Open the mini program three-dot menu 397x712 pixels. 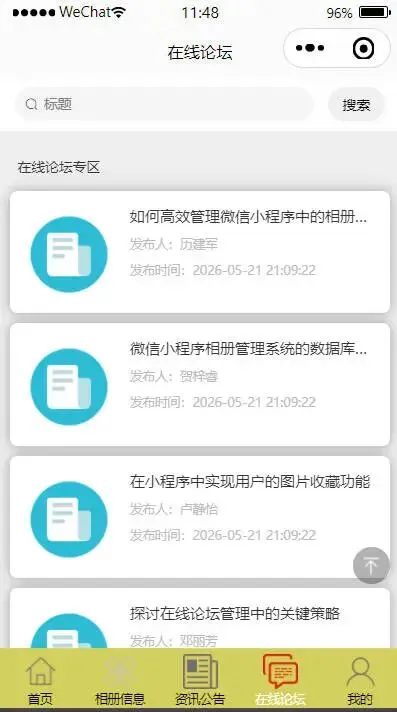310,48
